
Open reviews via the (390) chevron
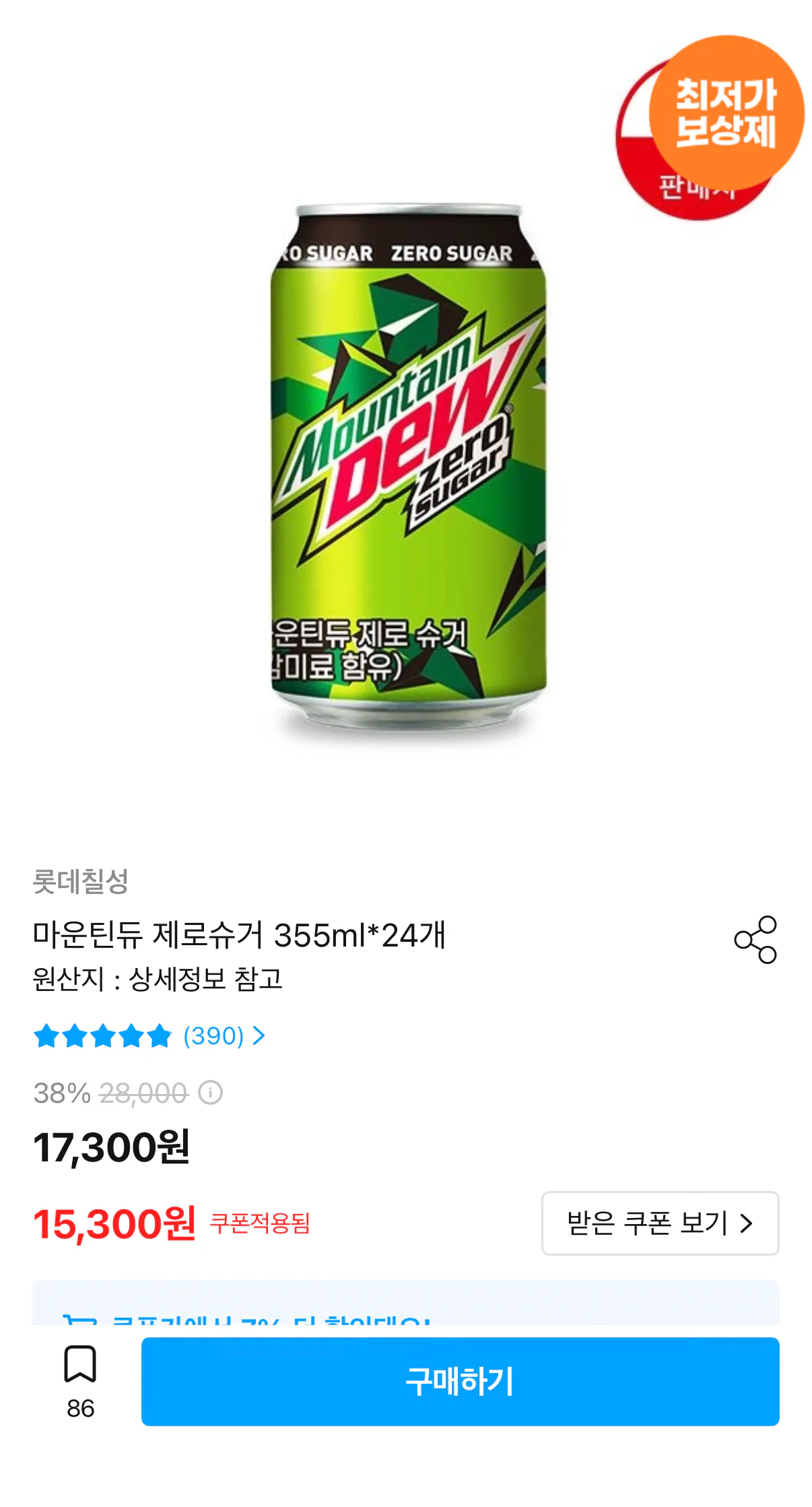coord(258,1035)
